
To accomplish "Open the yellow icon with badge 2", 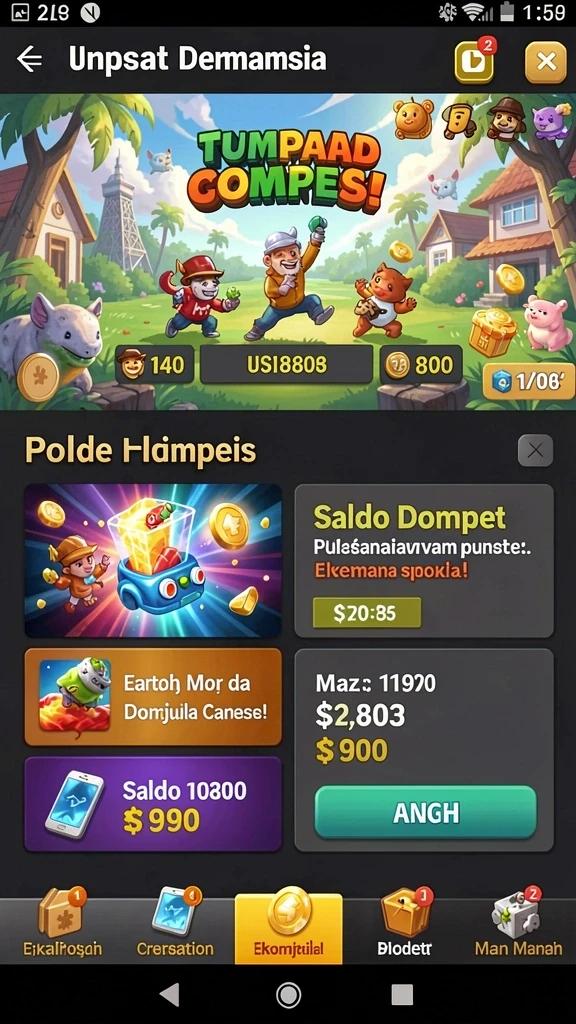I will [x=475, y=61].
